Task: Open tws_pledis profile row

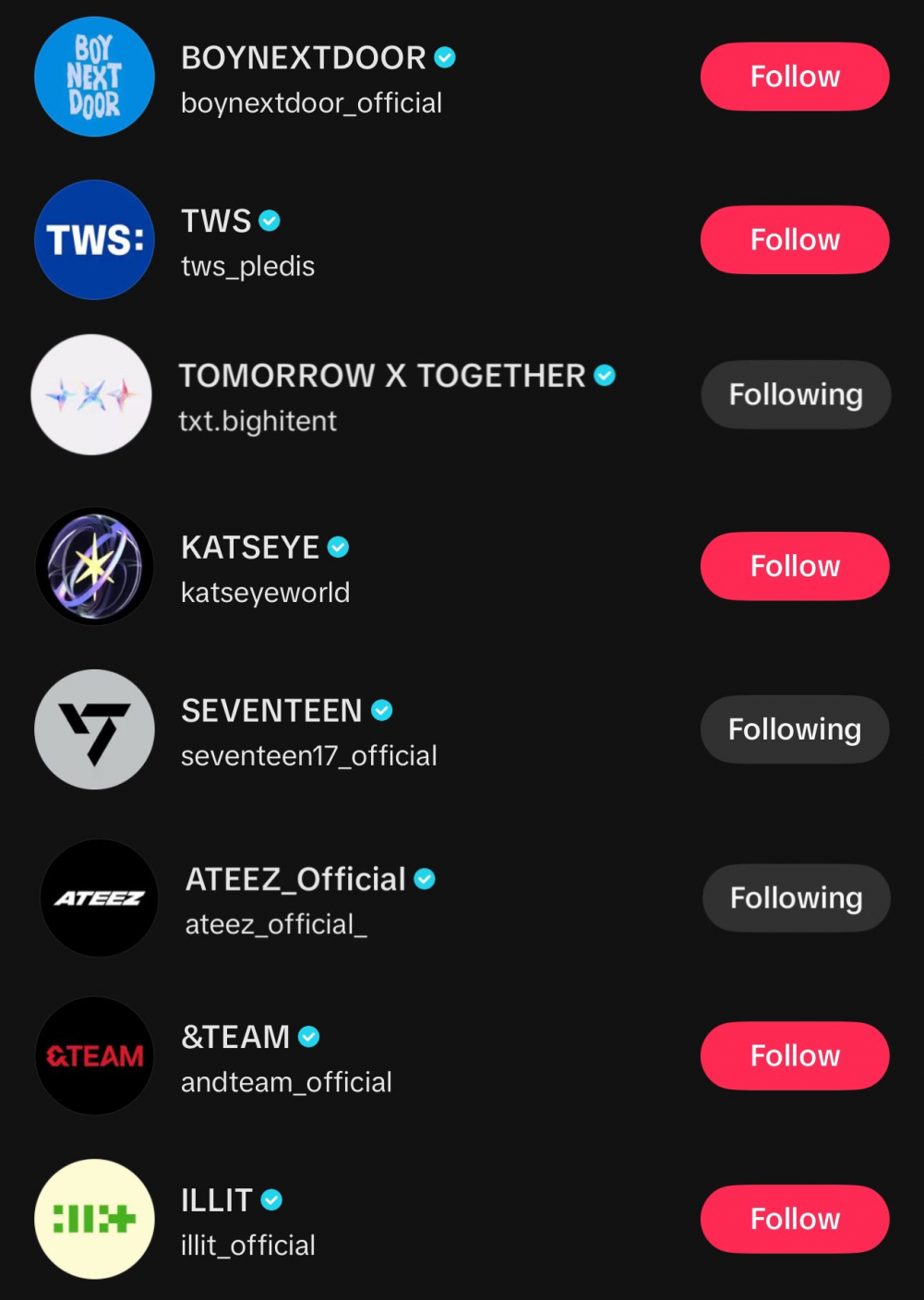Action: (x=247, y=266)
